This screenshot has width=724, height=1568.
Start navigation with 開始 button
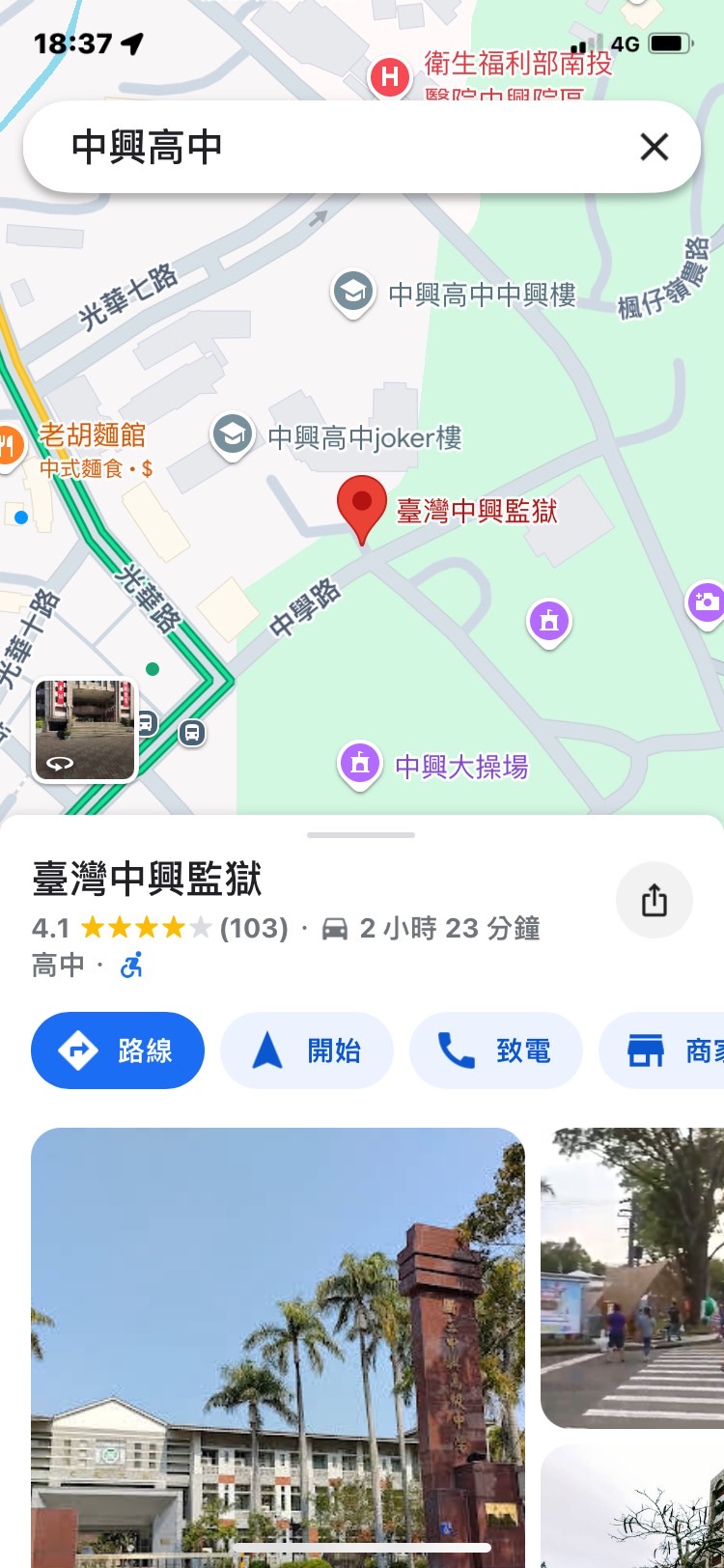(307, 1050)
